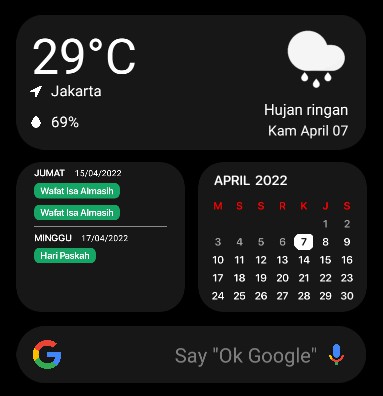
Task: Select April 17 in the calendar widget
Action: (218, 278)
